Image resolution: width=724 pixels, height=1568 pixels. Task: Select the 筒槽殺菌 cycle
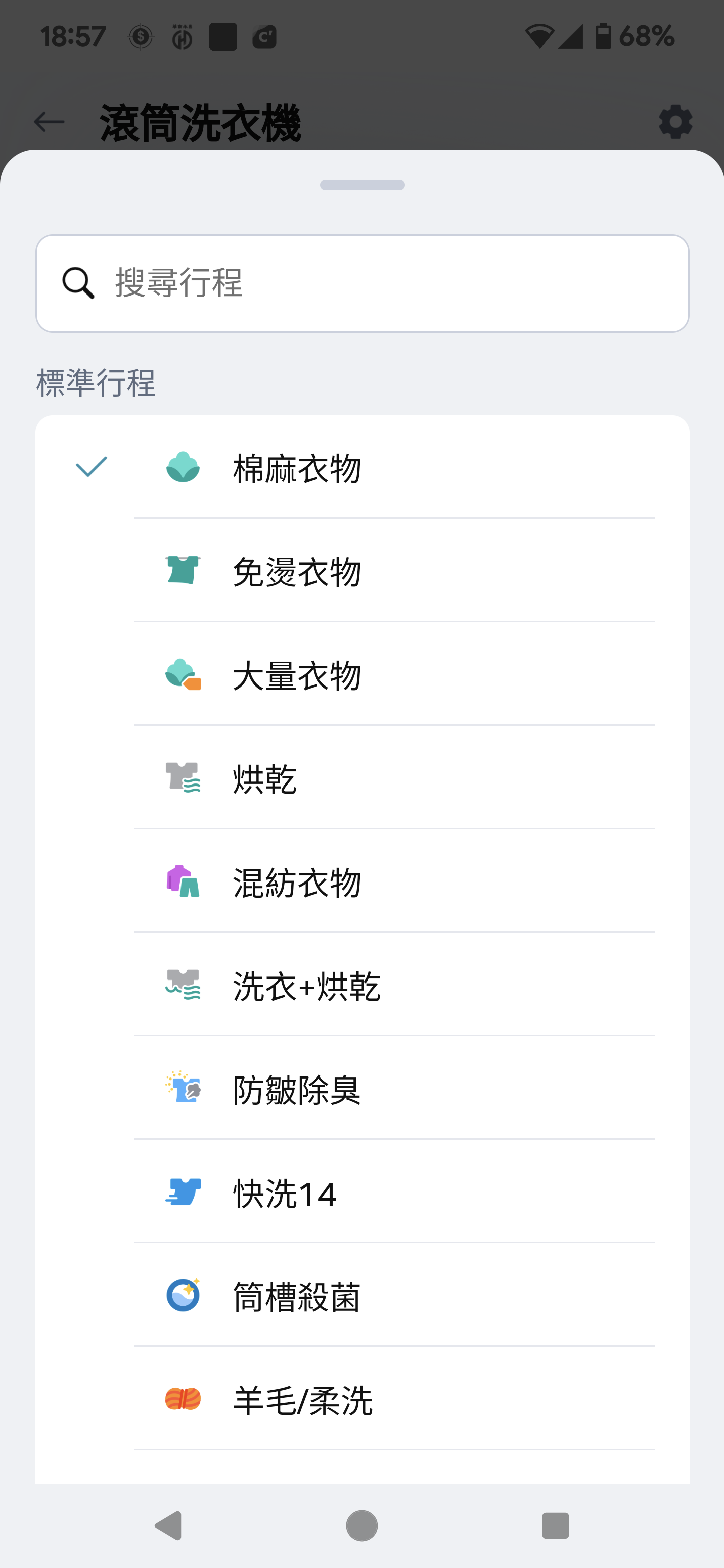click(363, 1295)
